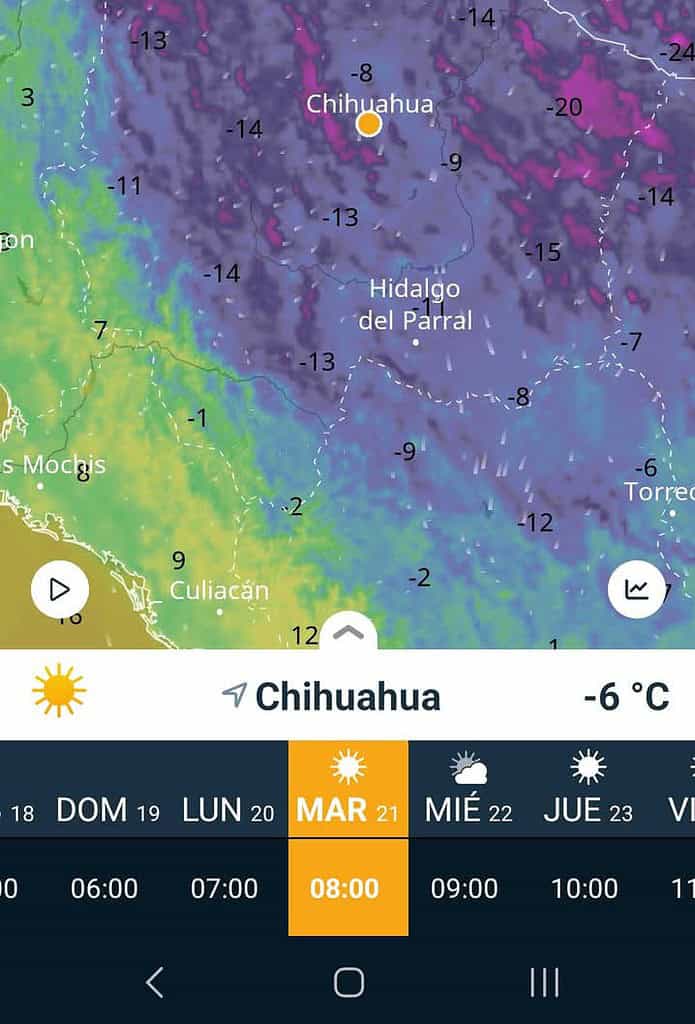Choose the 06:00 time slot
Image resolution: width=695 pixels, height=1024 pixels.
tap(104, 888)
